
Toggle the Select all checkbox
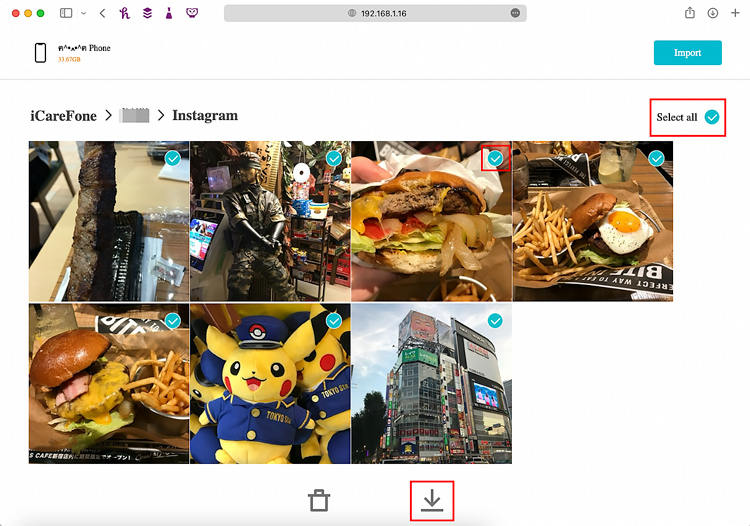point(712,117)
